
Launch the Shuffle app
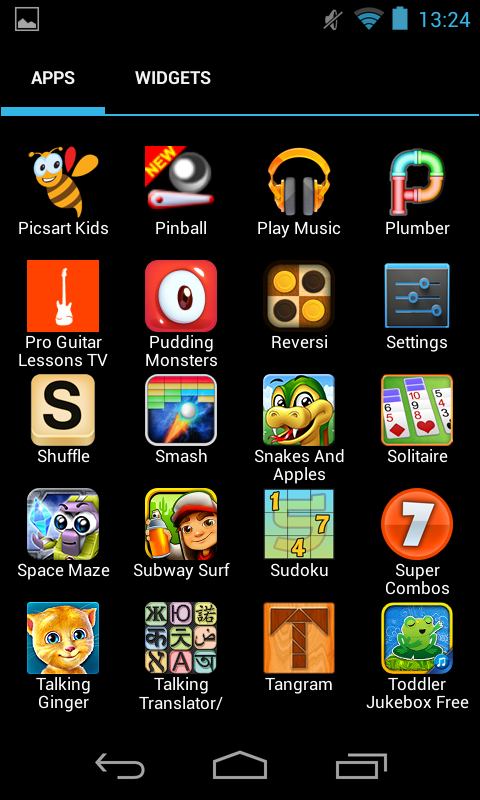63,419
